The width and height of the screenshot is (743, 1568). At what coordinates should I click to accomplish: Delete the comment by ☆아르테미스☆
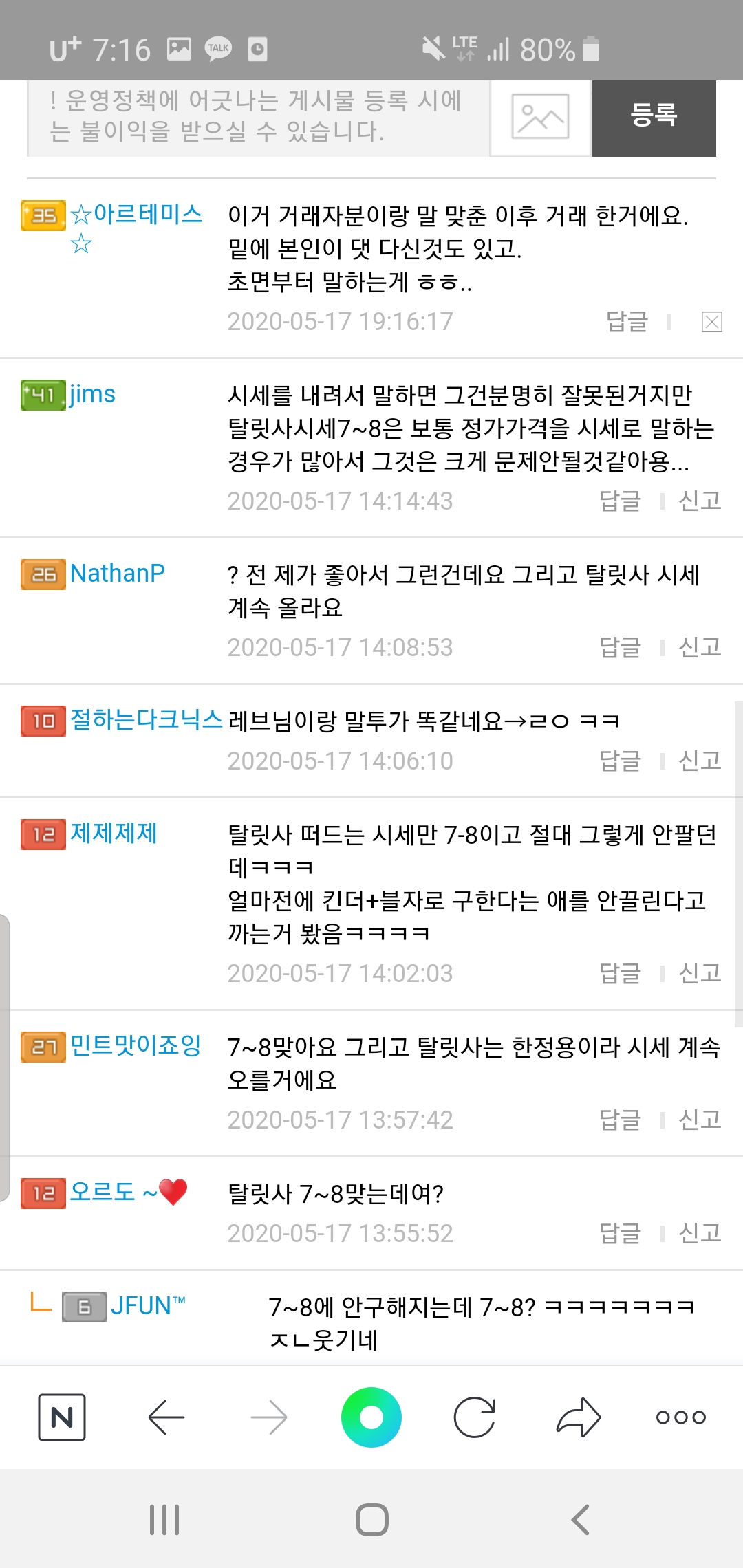(711, 322)
